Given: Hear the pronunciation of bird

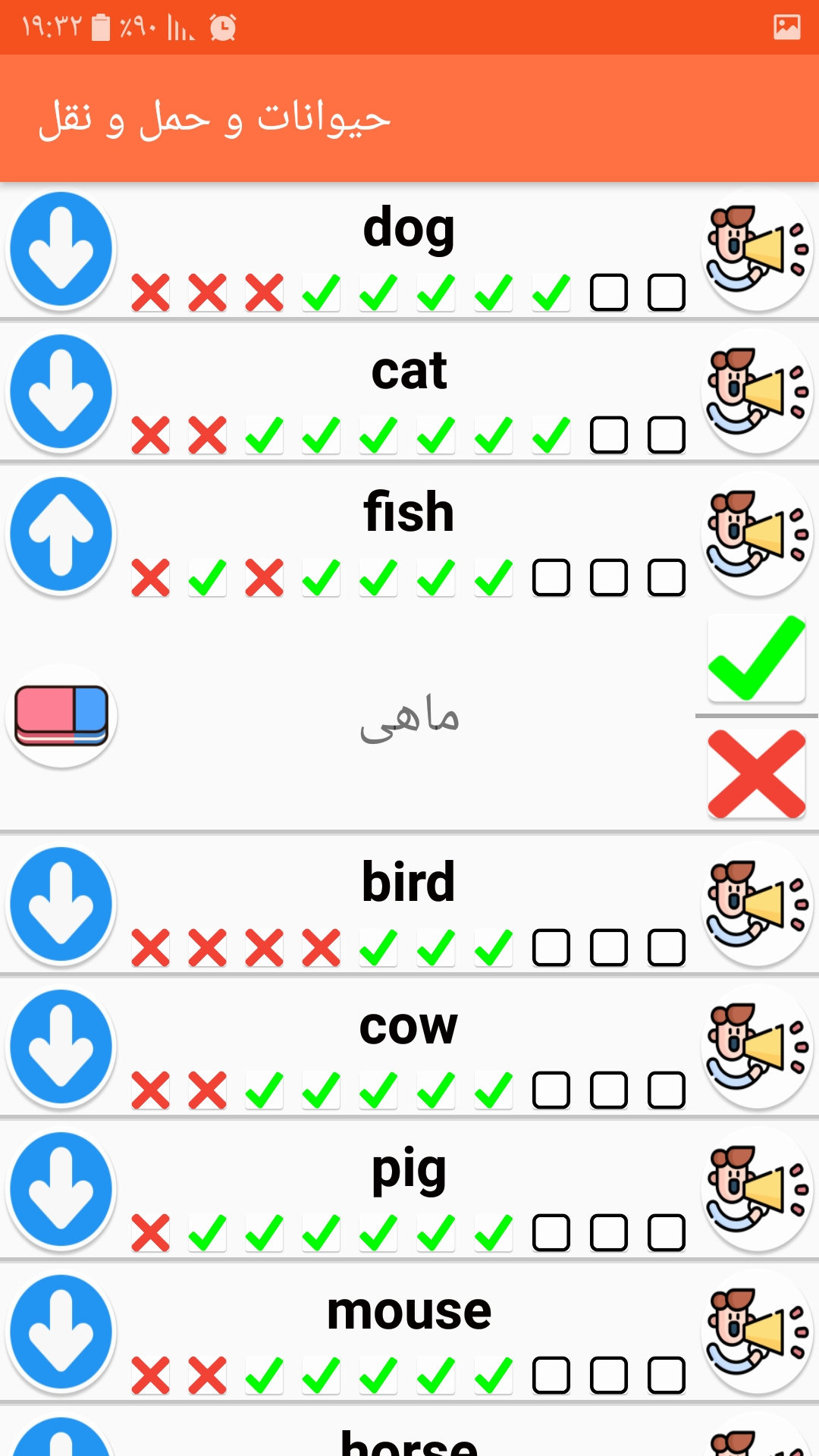Looking at the screenshot, I should pyautogui.click(x=756, y=905).
